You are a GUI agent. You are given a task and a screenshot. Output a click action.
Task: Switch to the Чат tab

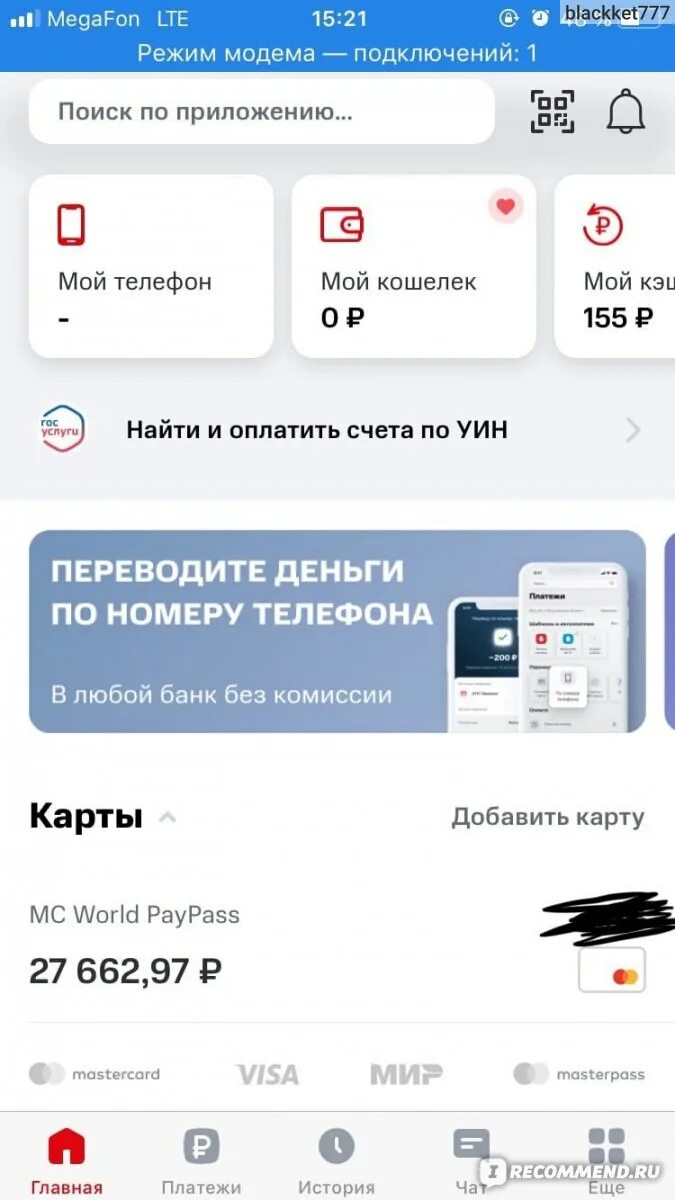click(471, 1160)
